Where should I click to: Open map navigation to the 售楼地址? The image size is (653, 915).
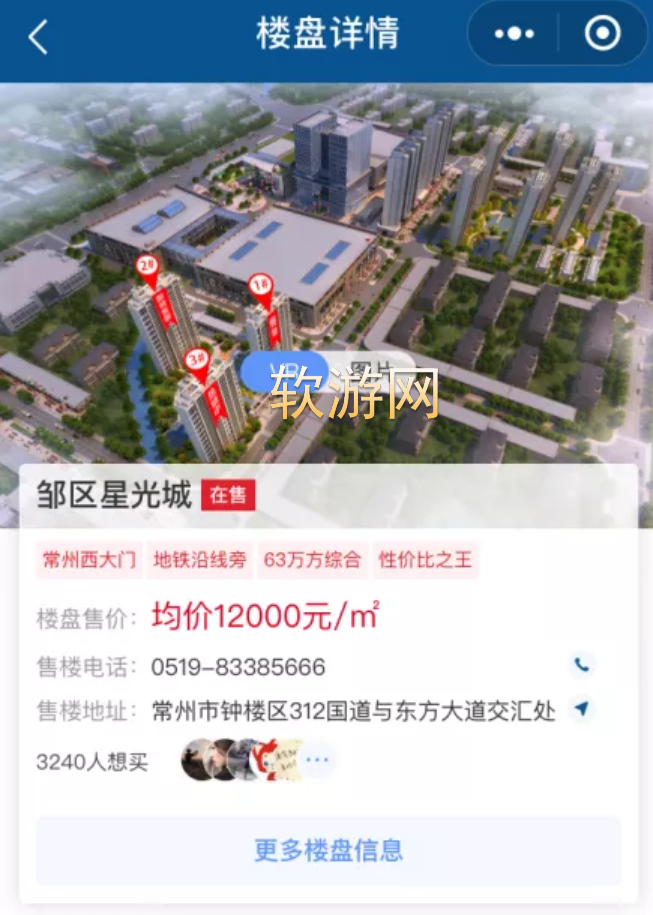click(581, 709)
